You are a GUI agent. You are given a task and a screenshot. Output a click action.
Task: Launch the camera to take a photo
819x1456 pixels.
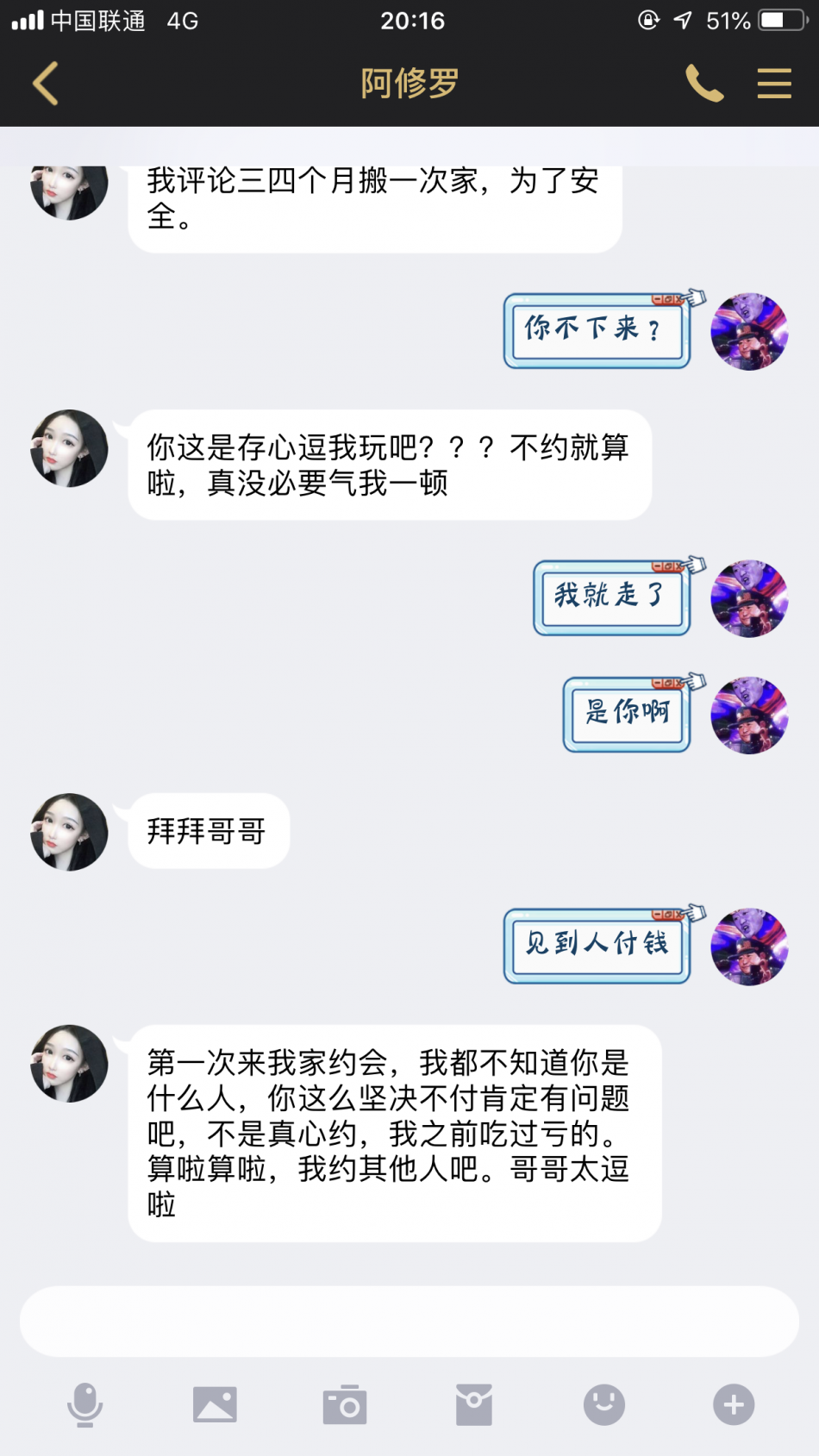tap(345, 1404)
